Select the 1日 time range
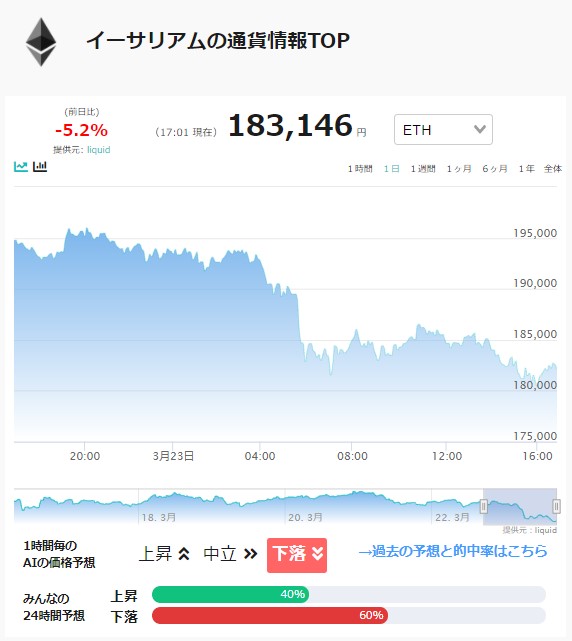 point(391,169)
